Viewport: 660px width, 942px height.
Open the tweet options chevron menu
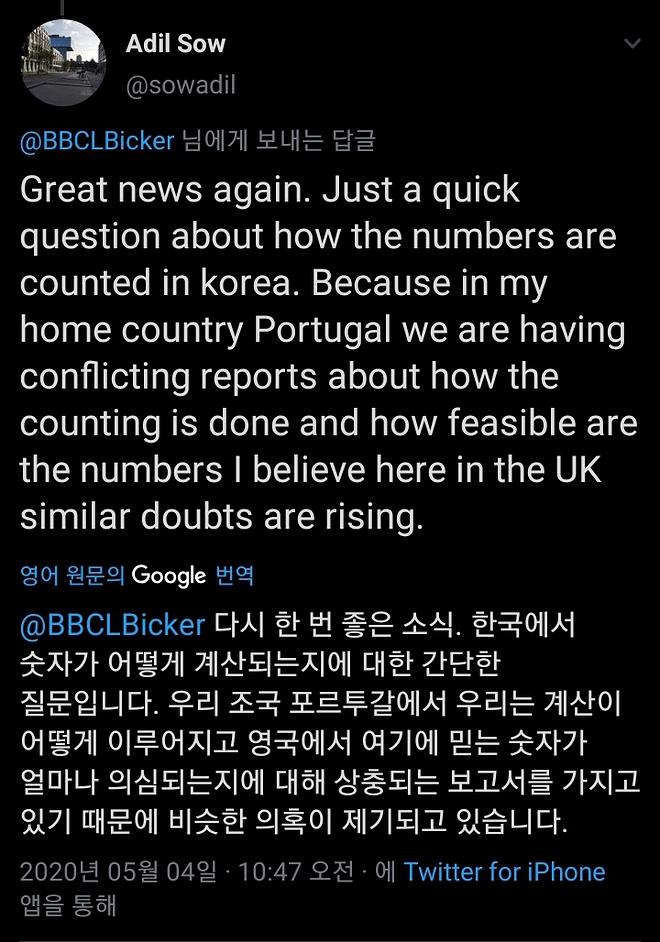click(632, 43)
